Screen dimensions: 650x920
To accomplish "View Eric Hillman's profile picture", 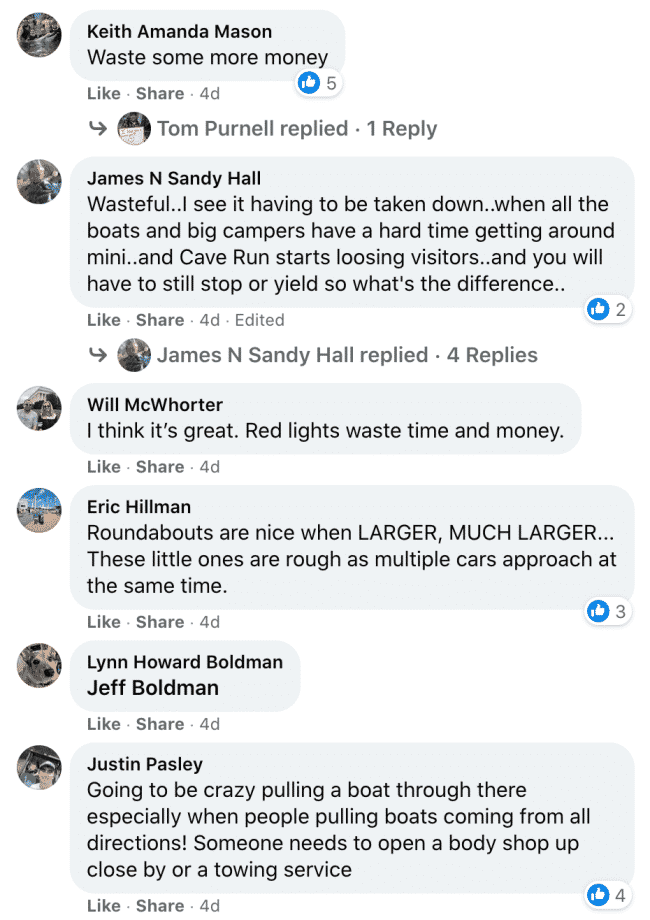I will coord(40,511).
